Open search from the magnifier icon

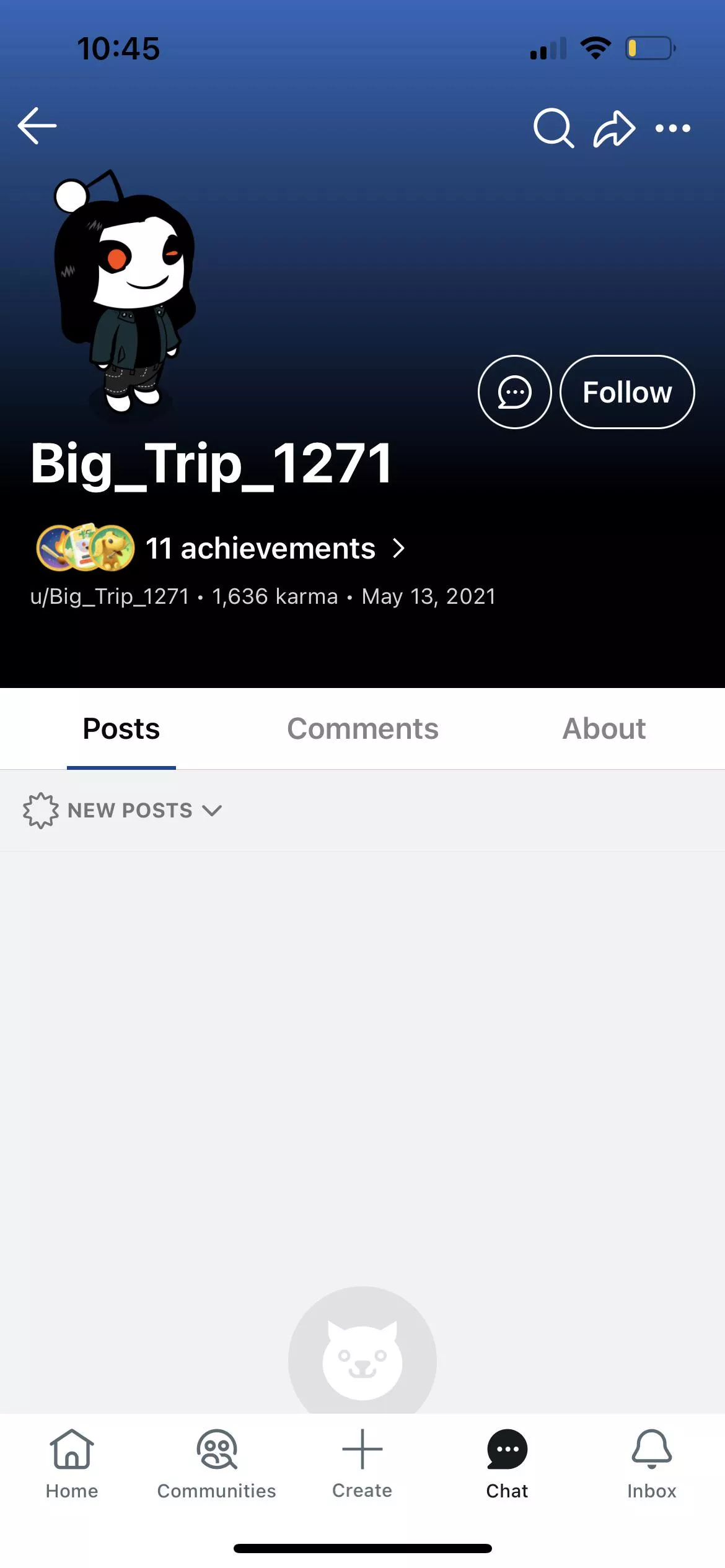(x=553, y=128)
